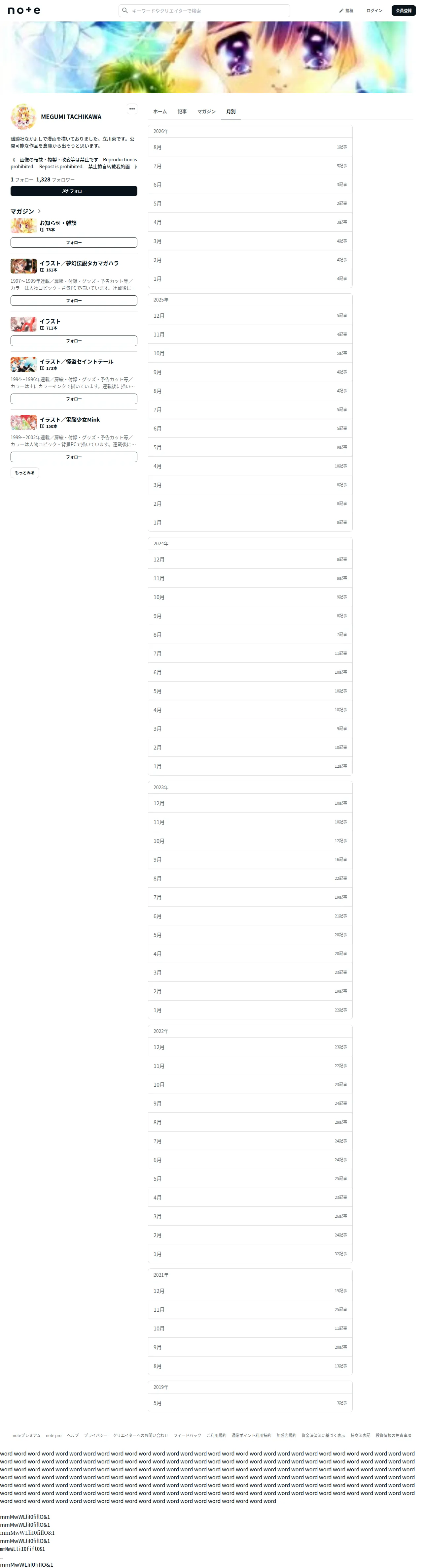Open the イラスト／怪盗セイントテール magazine
424x1568 pixels.
pos(76,362)
